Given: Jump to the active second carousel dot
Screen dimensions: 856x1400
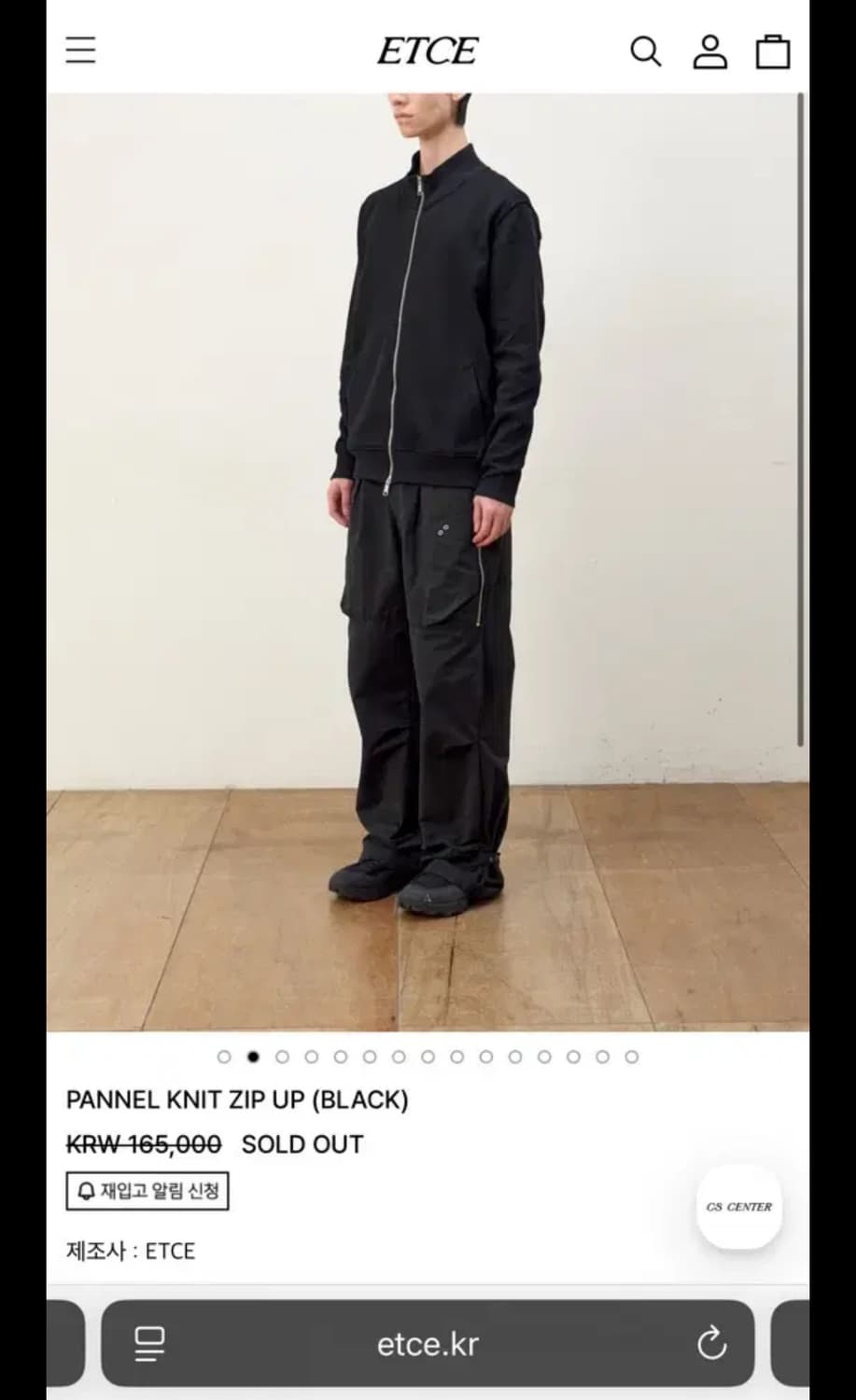Looking at the screenshot, I should (254, 1057).
